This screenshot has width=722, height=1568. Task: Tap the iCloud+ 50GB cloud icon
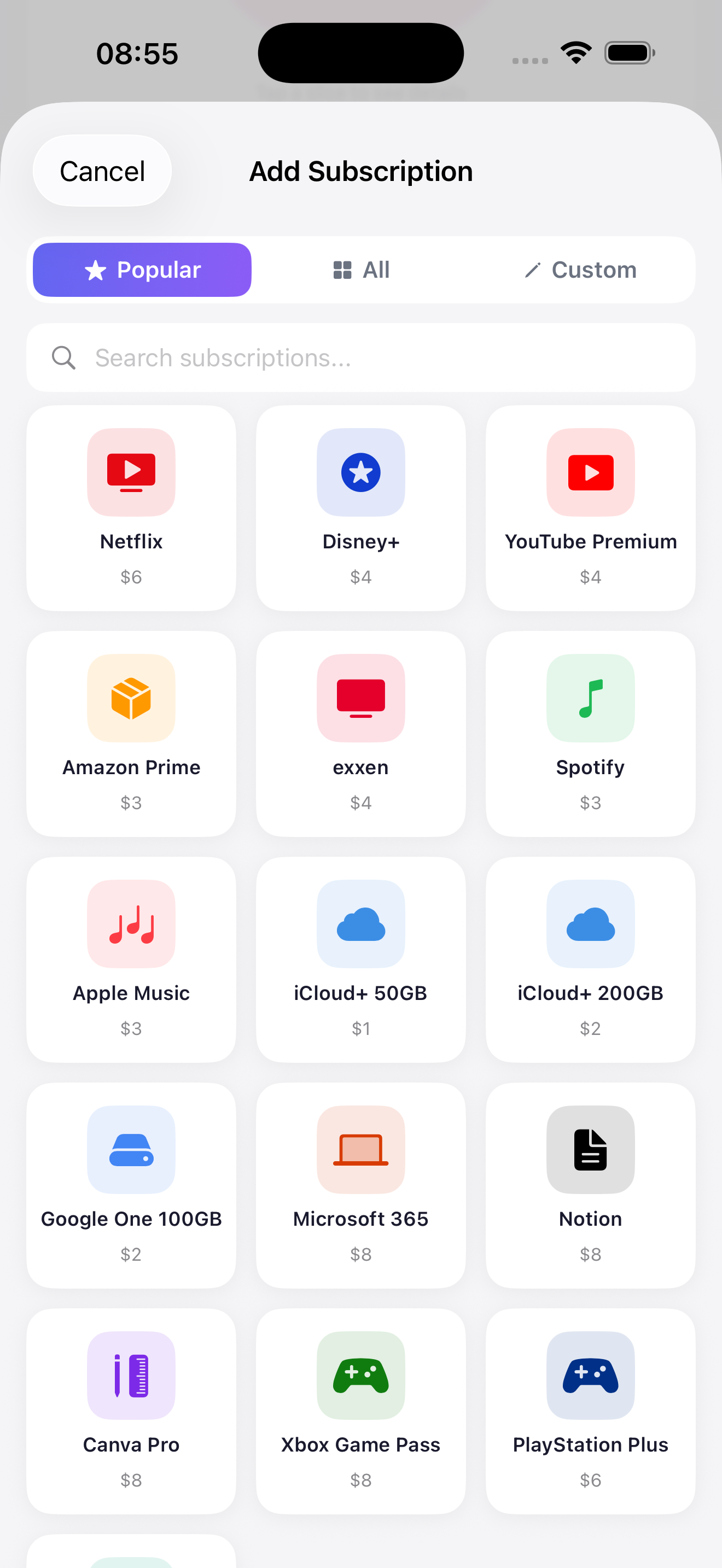(360, 924)
